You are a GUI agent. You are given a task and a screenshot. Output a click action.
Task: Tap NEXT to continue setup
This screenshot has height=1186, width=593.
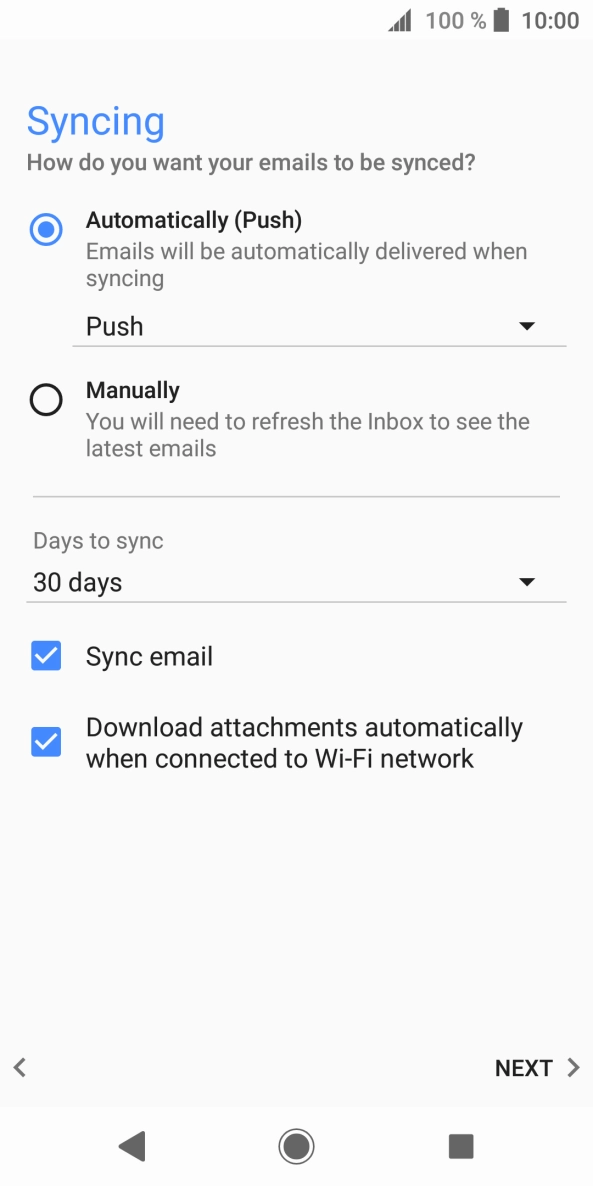coord(538,1068)
